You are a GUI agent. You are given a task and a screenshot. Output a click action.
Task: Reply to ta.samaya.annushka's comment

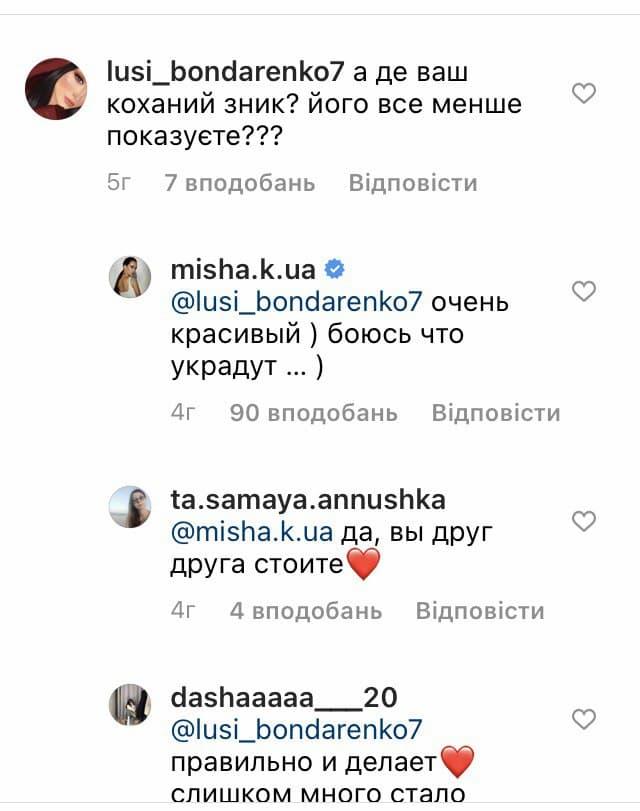[x=479, y=611]
